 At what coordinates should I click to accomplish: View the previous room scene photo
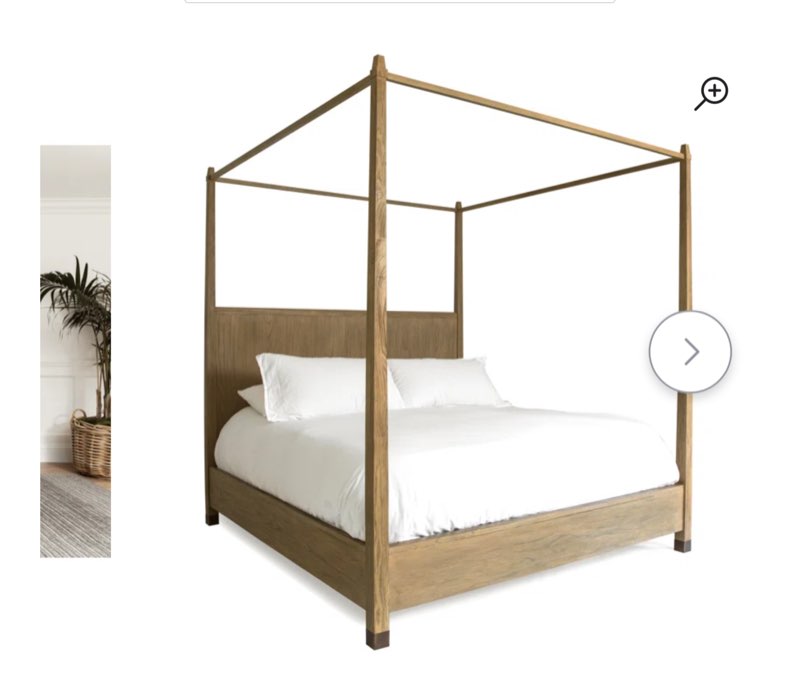[75, 351]
